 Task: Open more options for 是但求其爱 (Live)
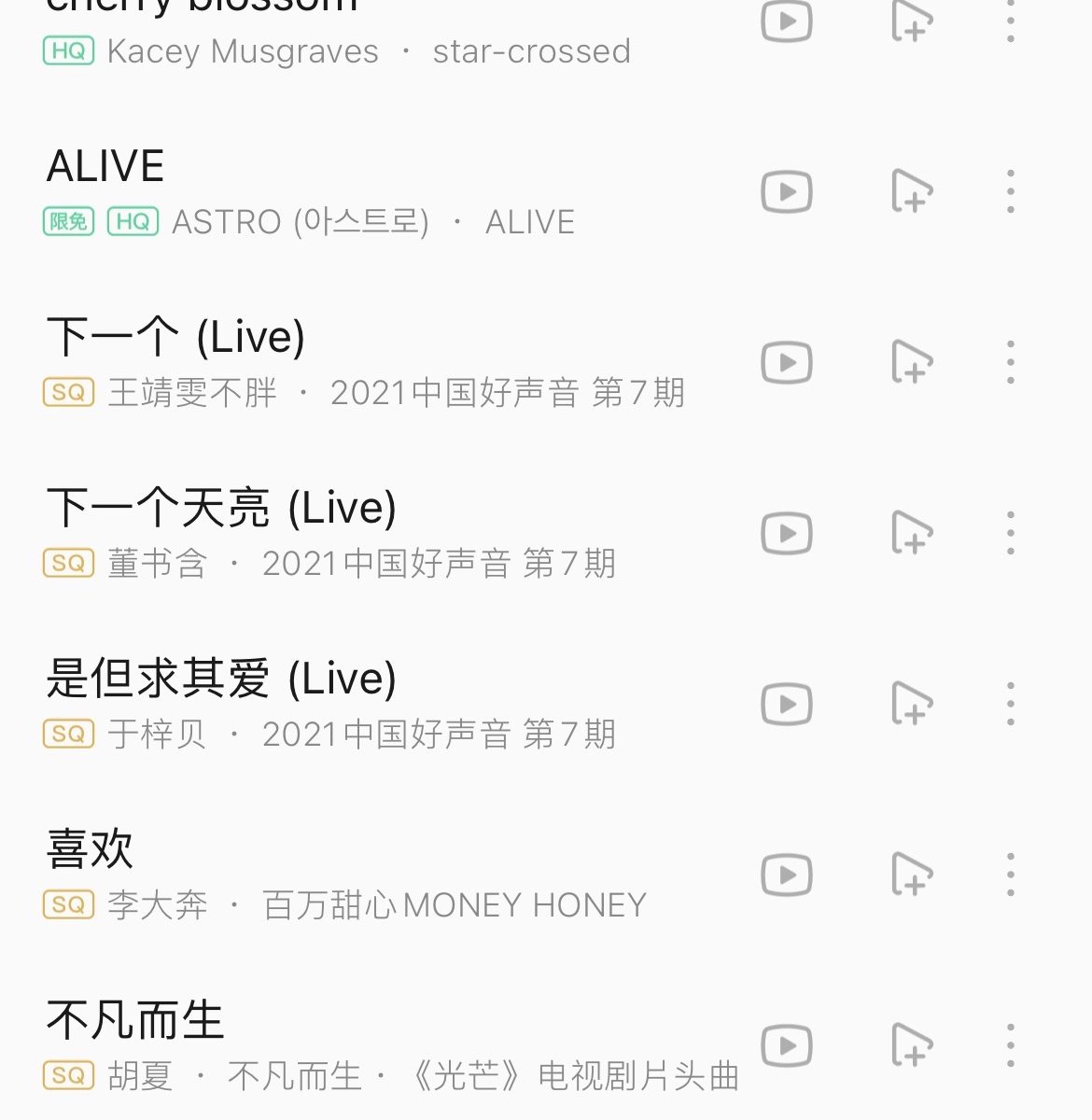point(1011,704)
